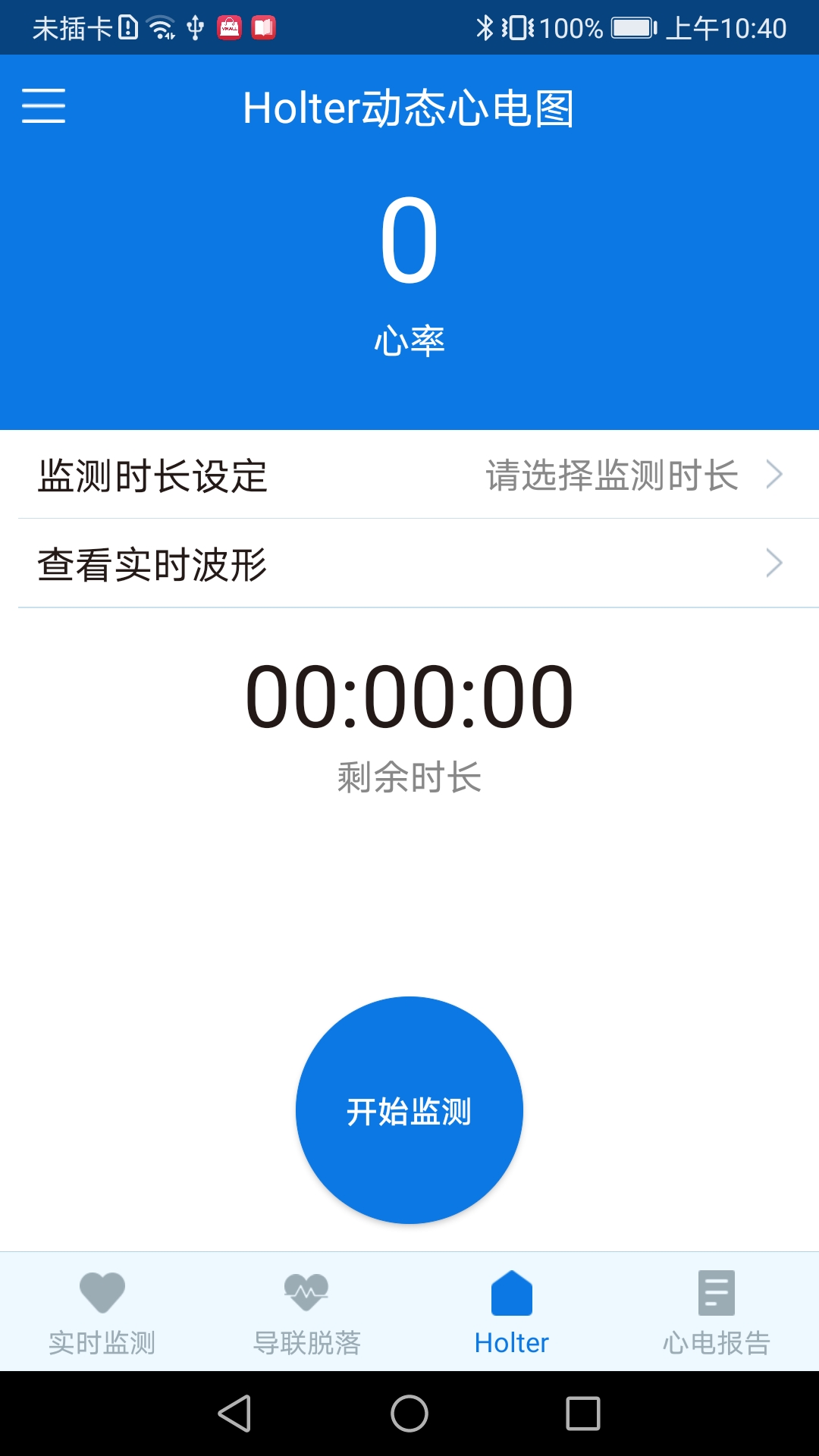Tap the 剩余时长 countdown timer 00:00:00
This screenshot has width=819, height=1456.
click(409, 698)
